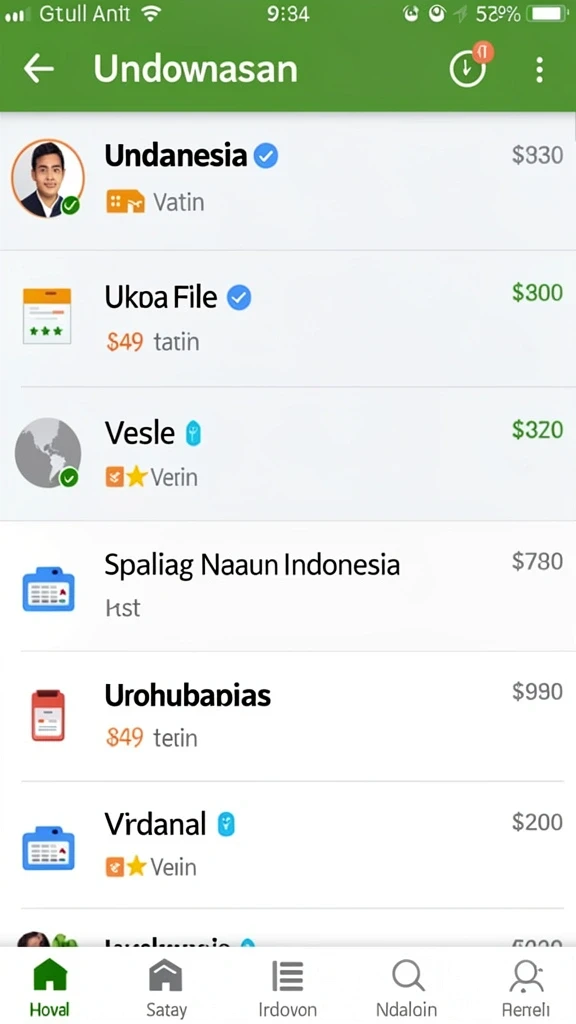Open the Ndaloin search tab
576x1024 pixels.
(407, 987)
